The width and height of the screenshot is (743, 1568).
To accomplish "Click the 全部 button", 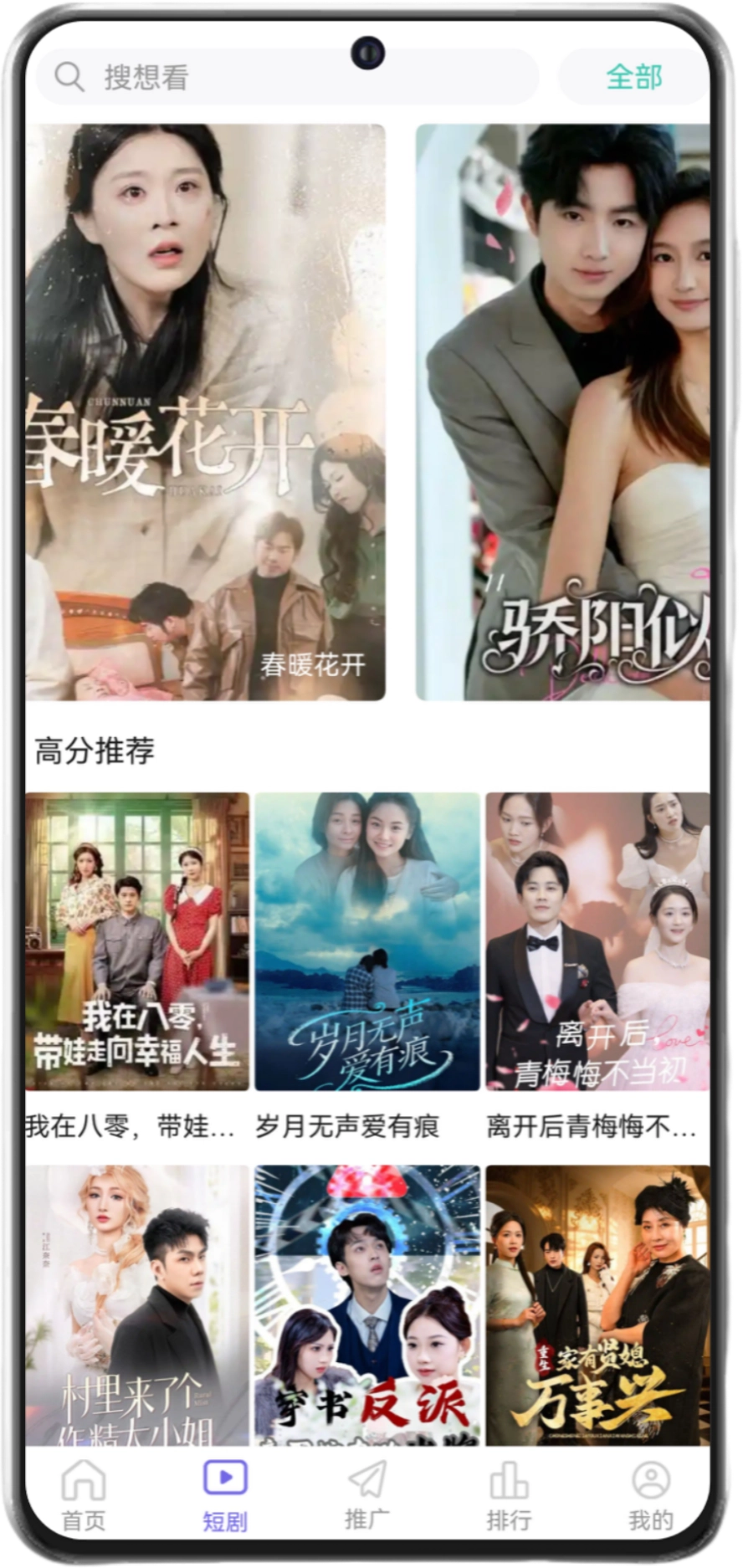I will (633, 76).
